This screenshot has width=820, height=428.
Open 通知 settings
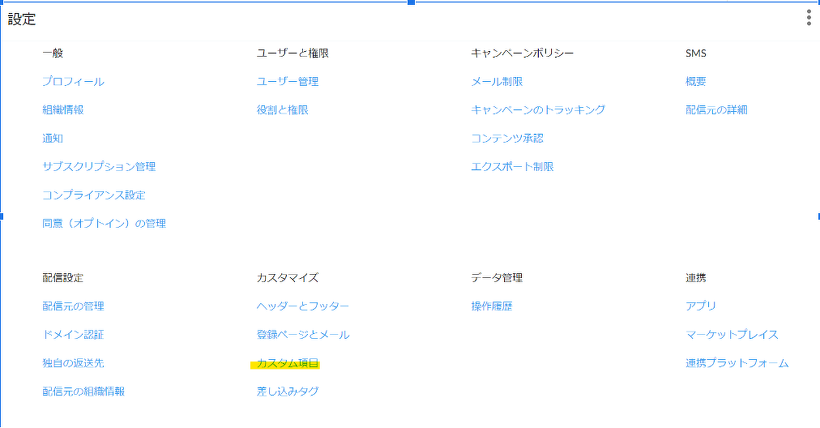click(53, 138)
